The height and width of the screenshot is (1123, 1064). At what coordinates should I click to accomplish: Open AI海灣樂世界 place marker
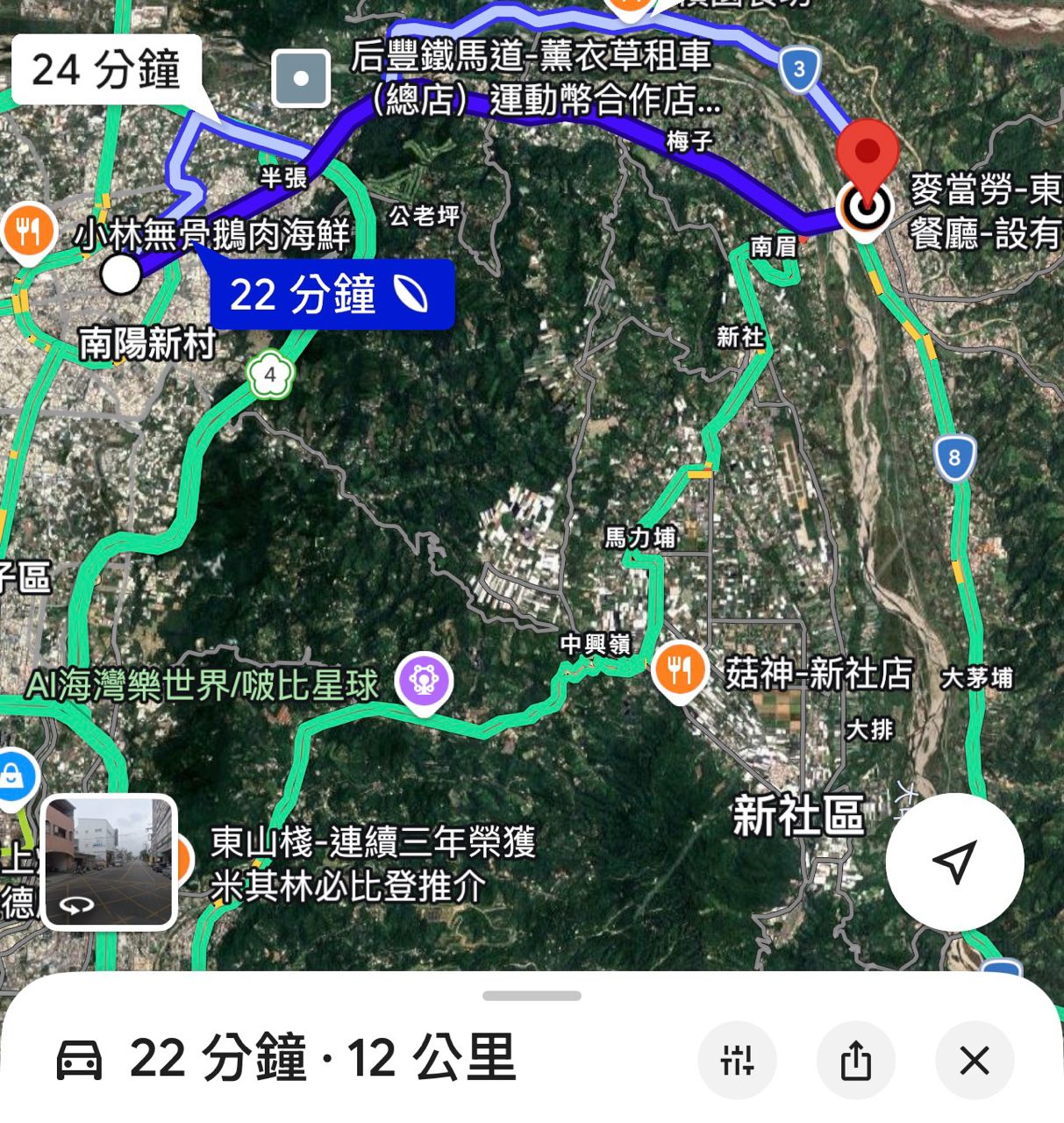(425, 681)
